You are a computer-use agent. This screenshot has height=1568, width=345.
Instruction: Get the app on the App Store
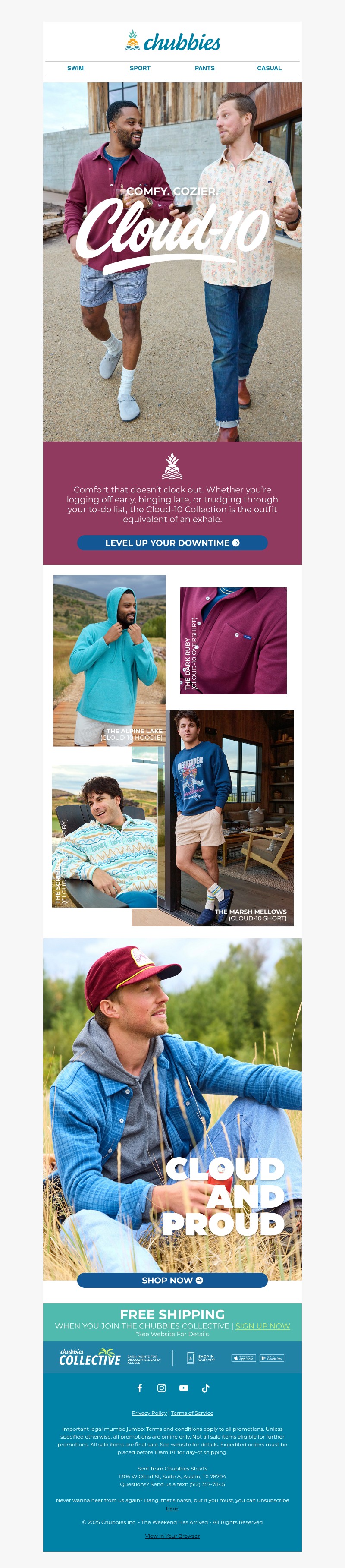tap(243, 1358)
